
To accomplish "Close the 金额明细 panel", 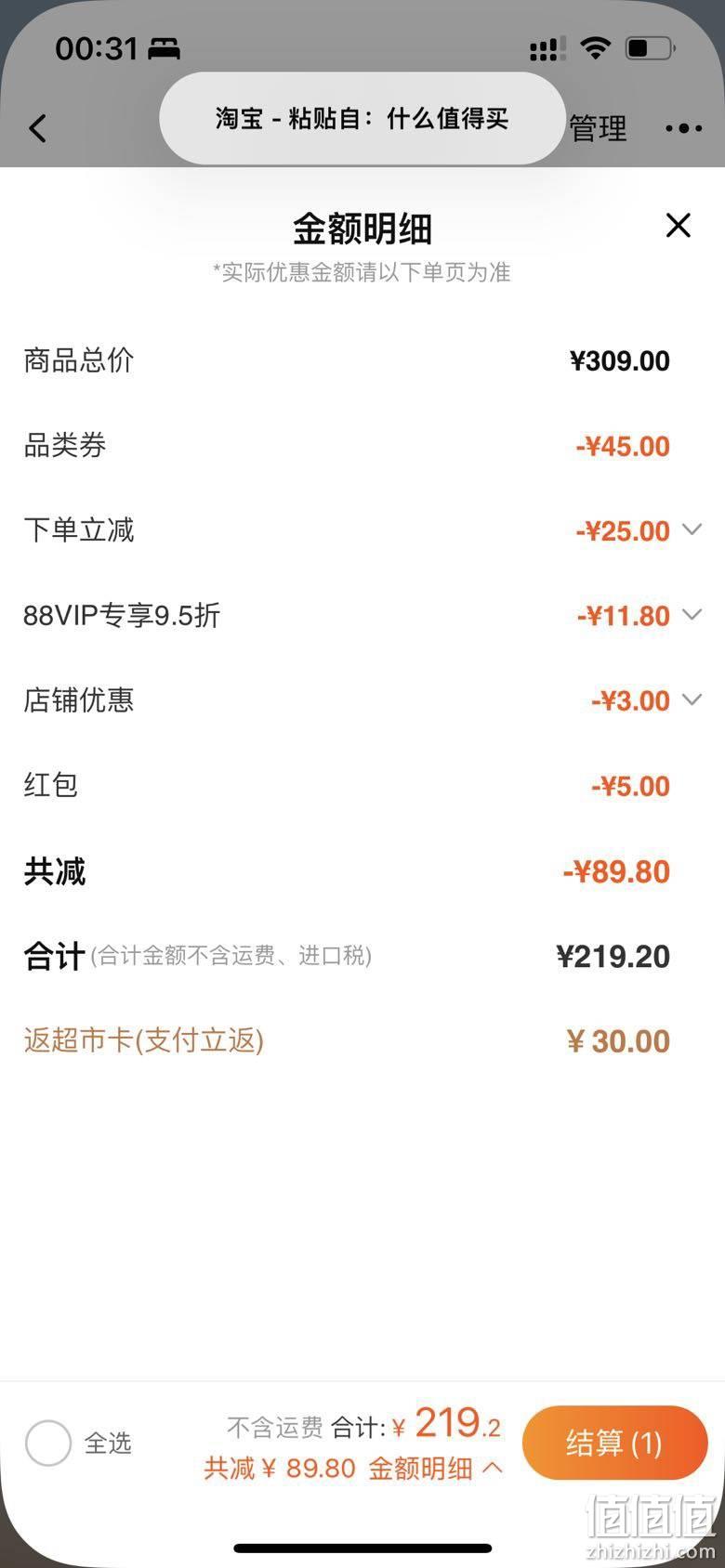I will click(x=679, y=225).
